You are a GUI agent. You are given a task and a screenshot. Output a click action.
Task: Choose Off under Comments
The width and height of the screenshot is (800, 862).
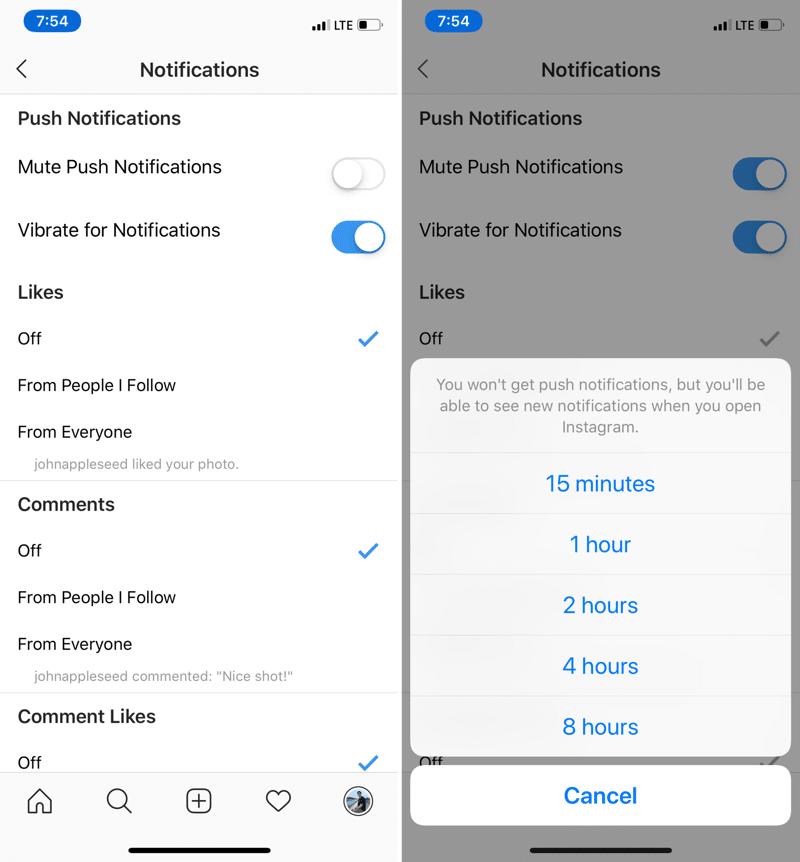[30, 551]
